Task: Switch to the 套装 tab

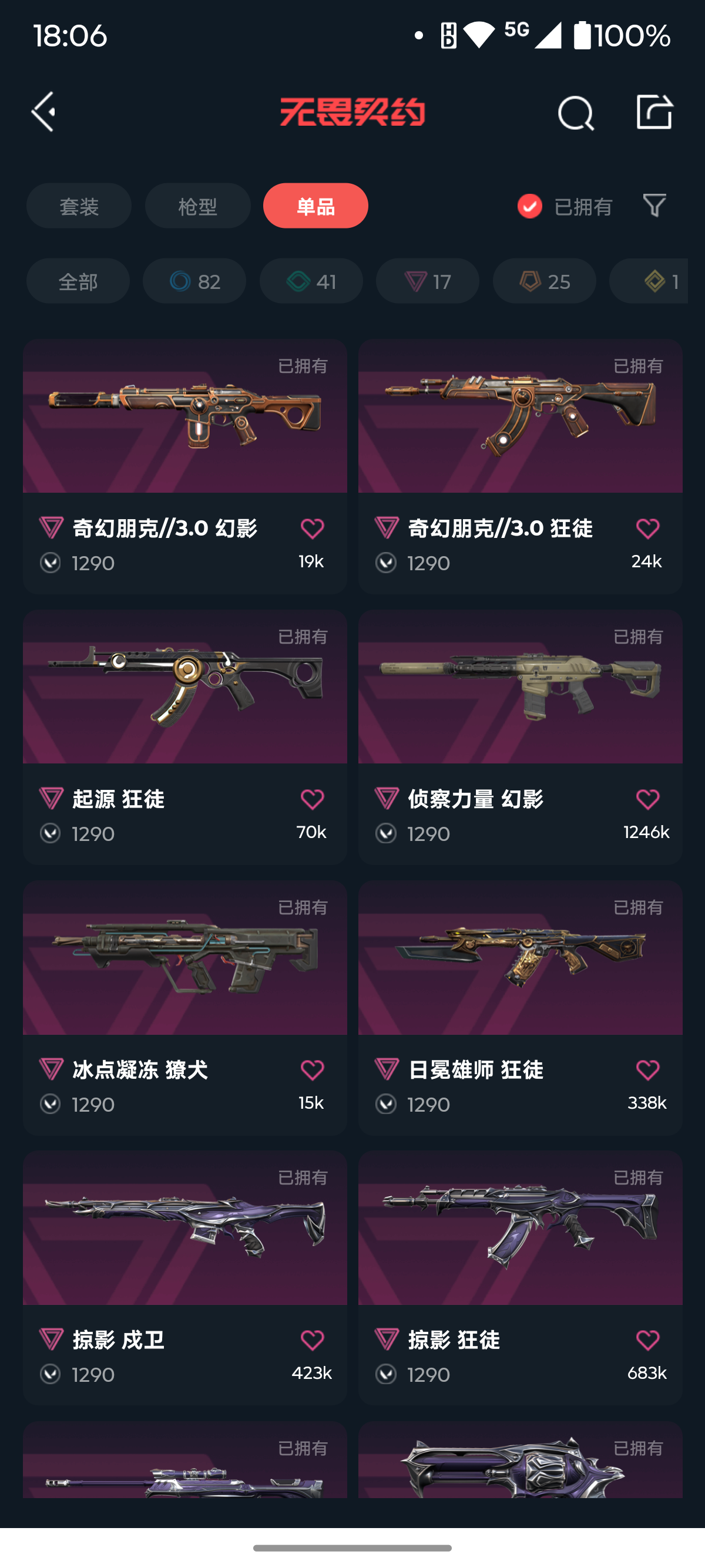Action: 79,206
